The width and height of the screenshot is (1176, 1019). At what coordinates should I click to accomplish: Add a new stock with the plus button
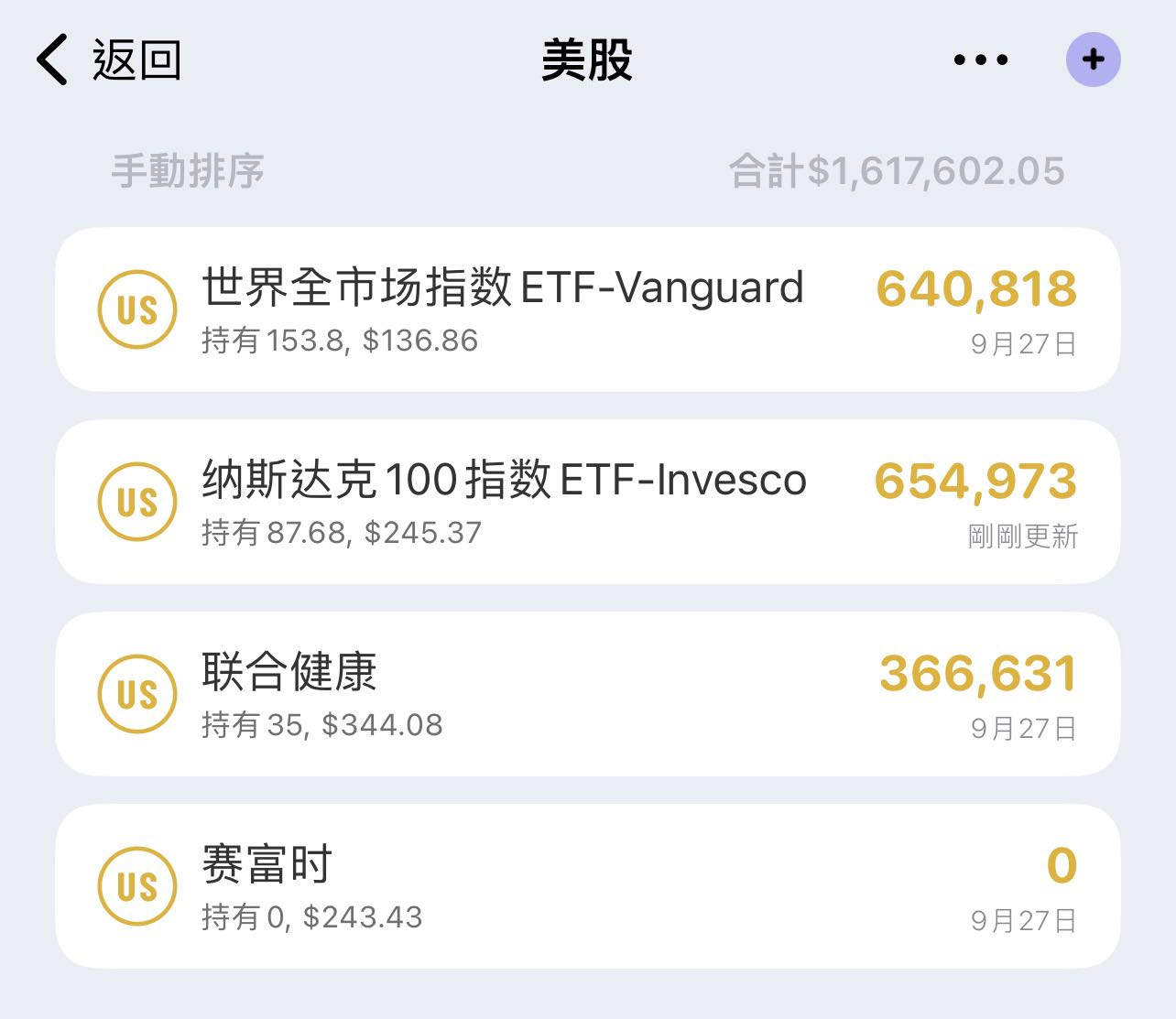coord(1093,60)
